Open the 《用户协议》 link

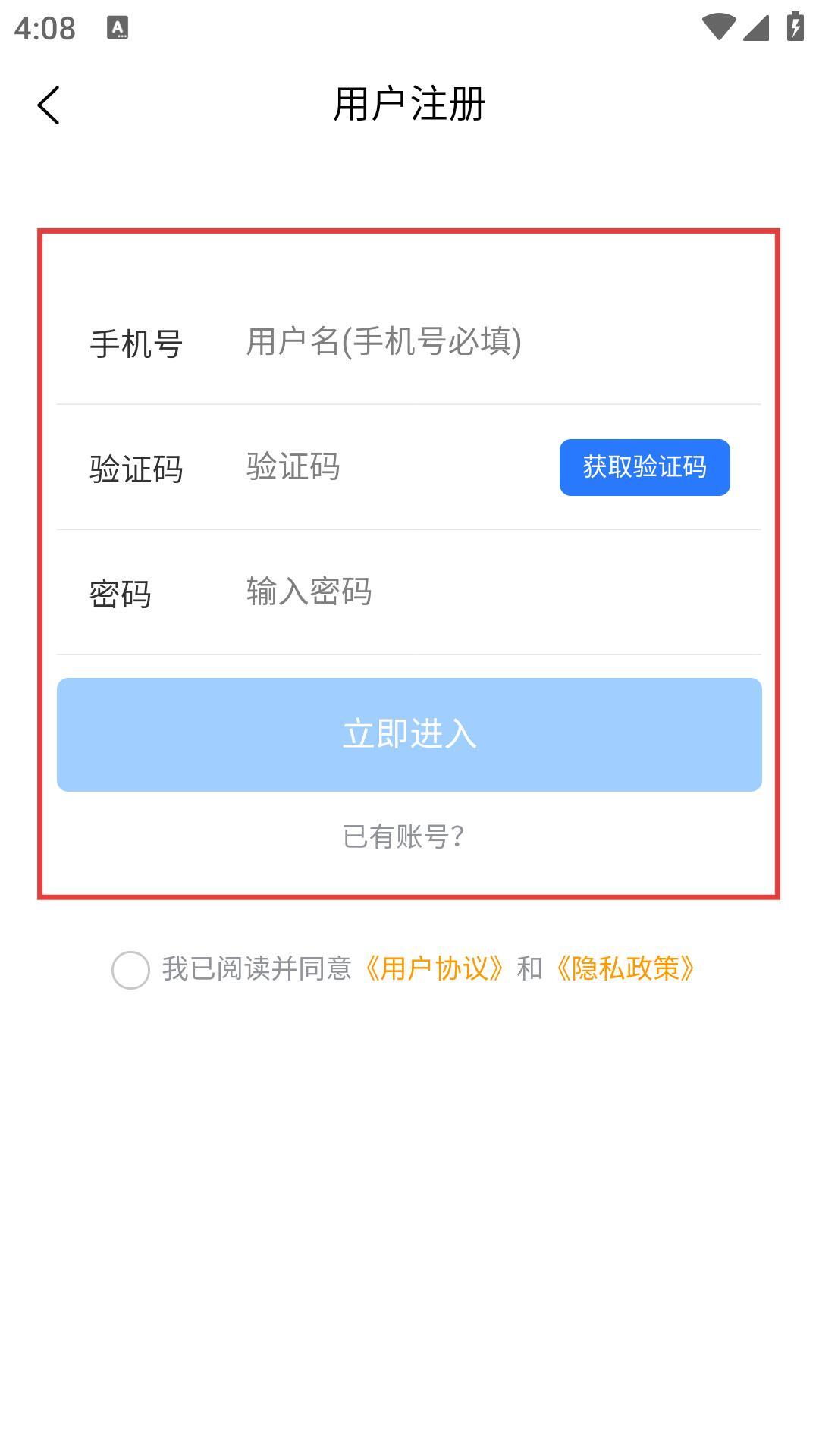(434, 968)
